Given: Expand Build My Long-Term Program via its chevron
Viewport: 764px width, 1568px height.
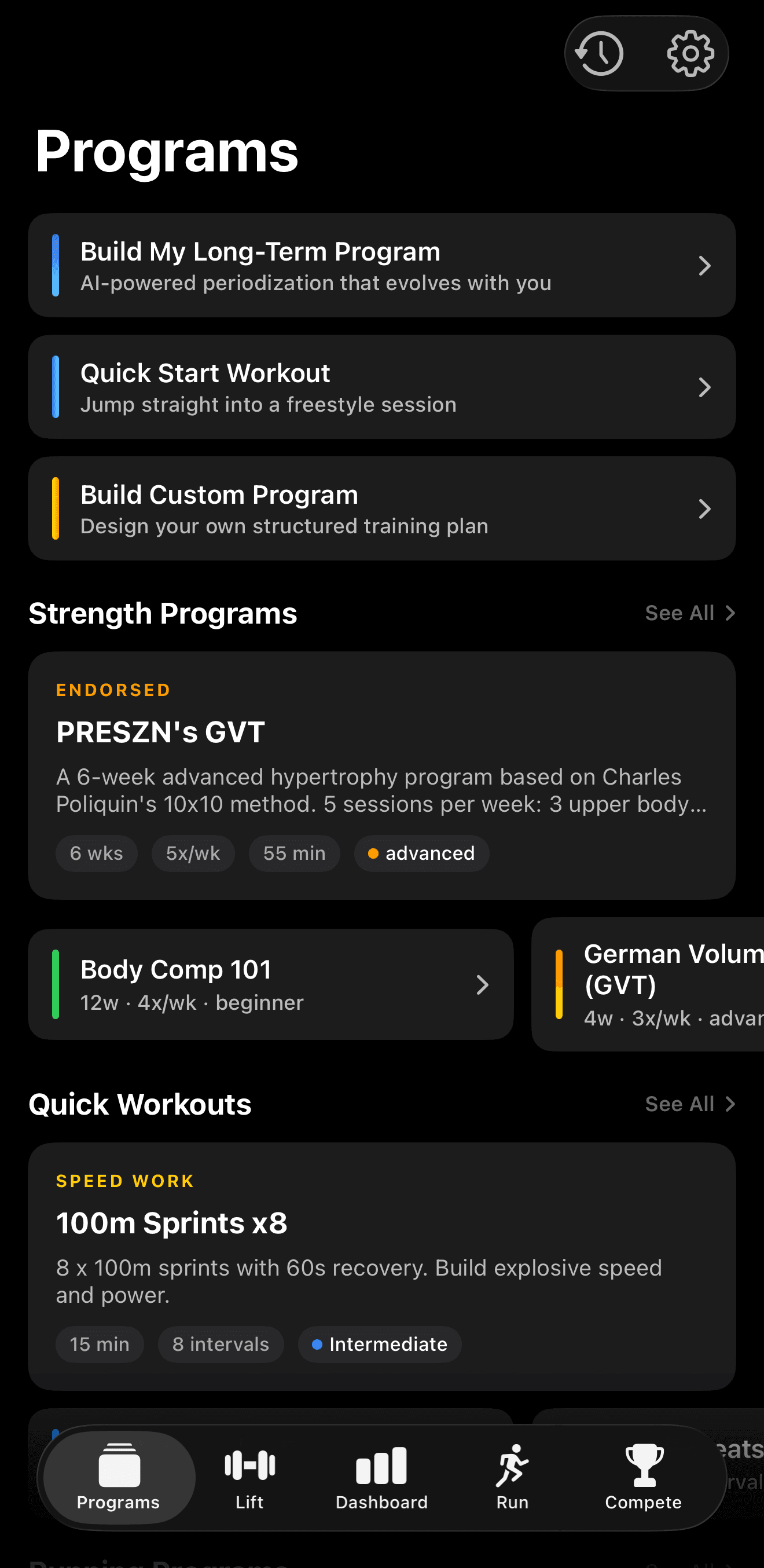Looking at the screenshot, I should coord(704,265).
